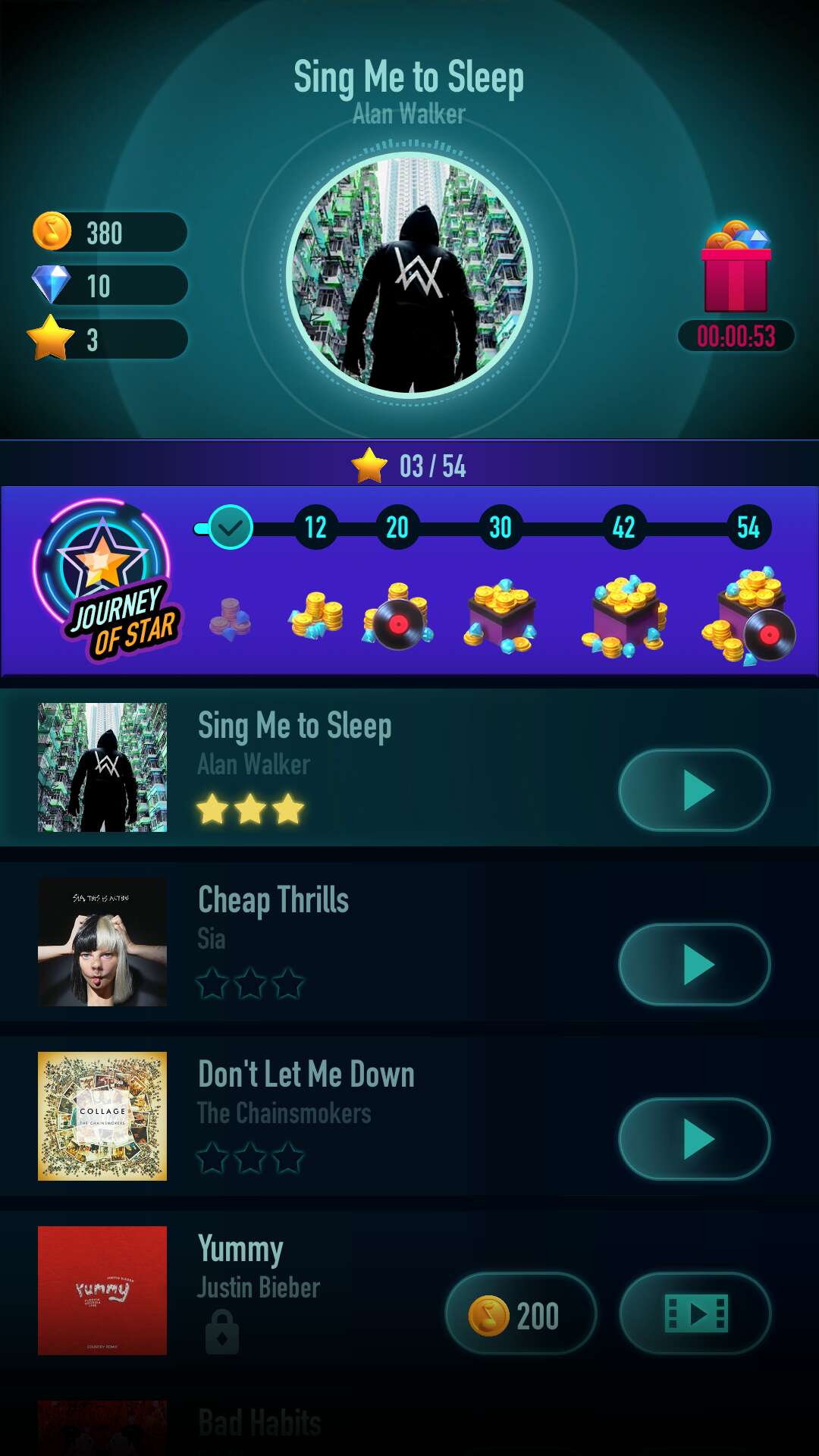Open the diamonds balance showing 10

[110, 286]
